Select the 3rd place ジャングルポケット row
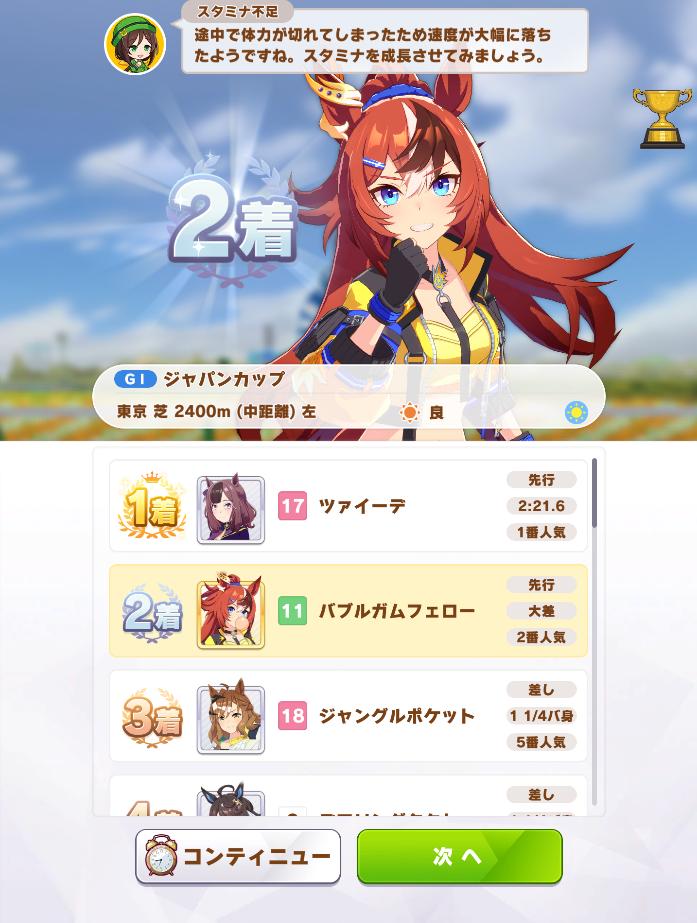 tap(348, 716)
